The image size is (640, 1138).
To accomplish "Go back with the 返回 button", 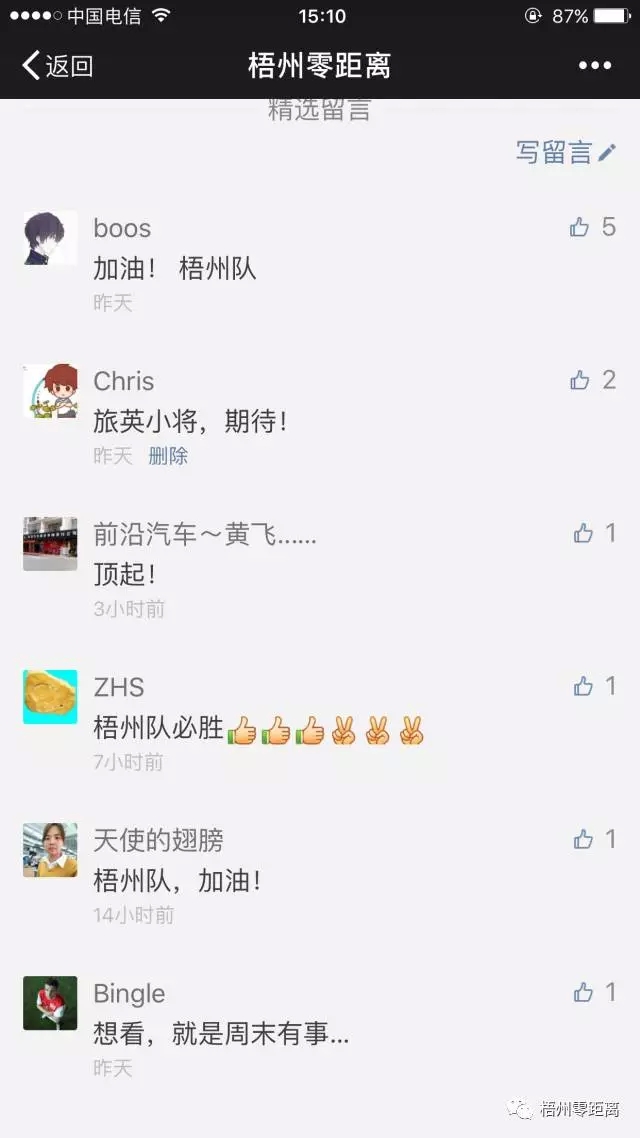I will (x=57, y=66).
